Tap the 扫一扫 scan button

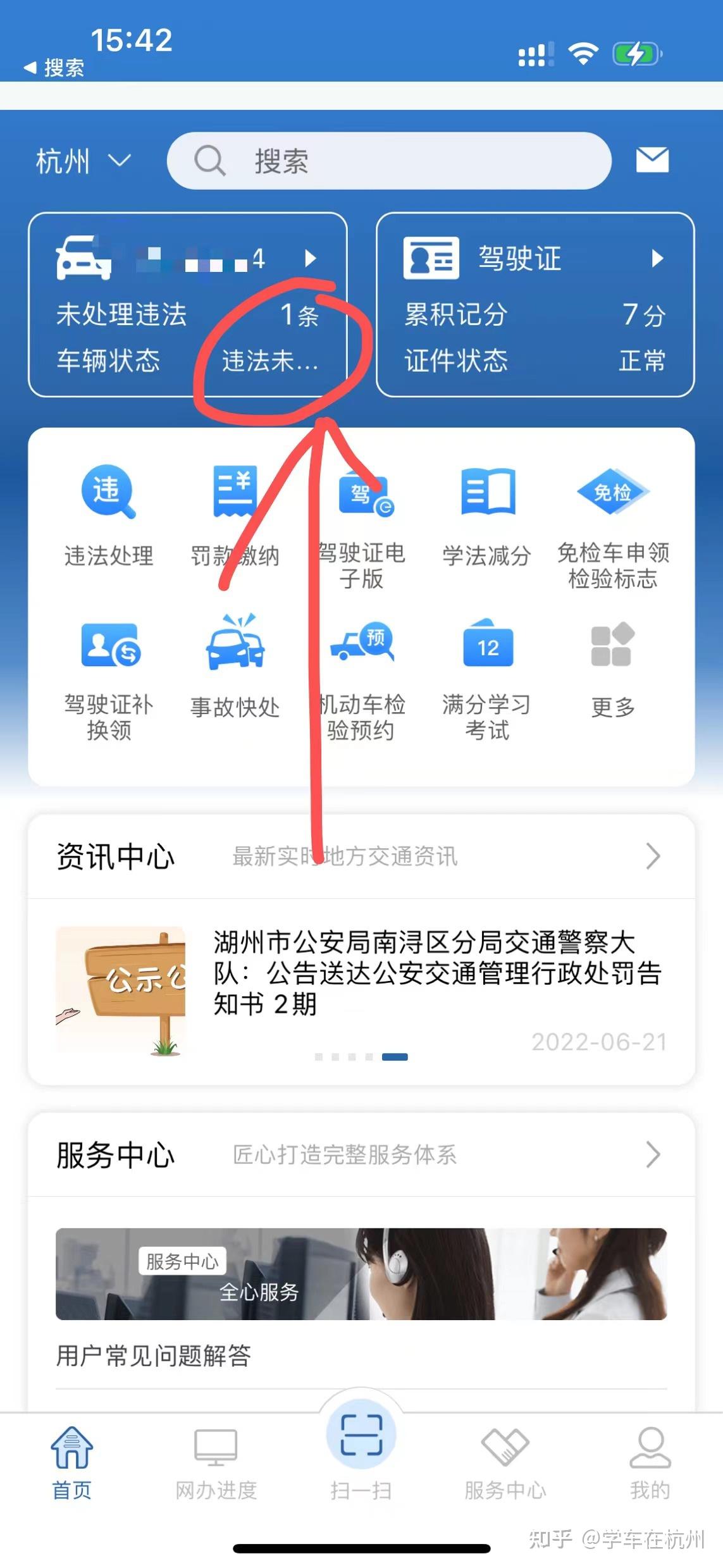[361, 1454]
